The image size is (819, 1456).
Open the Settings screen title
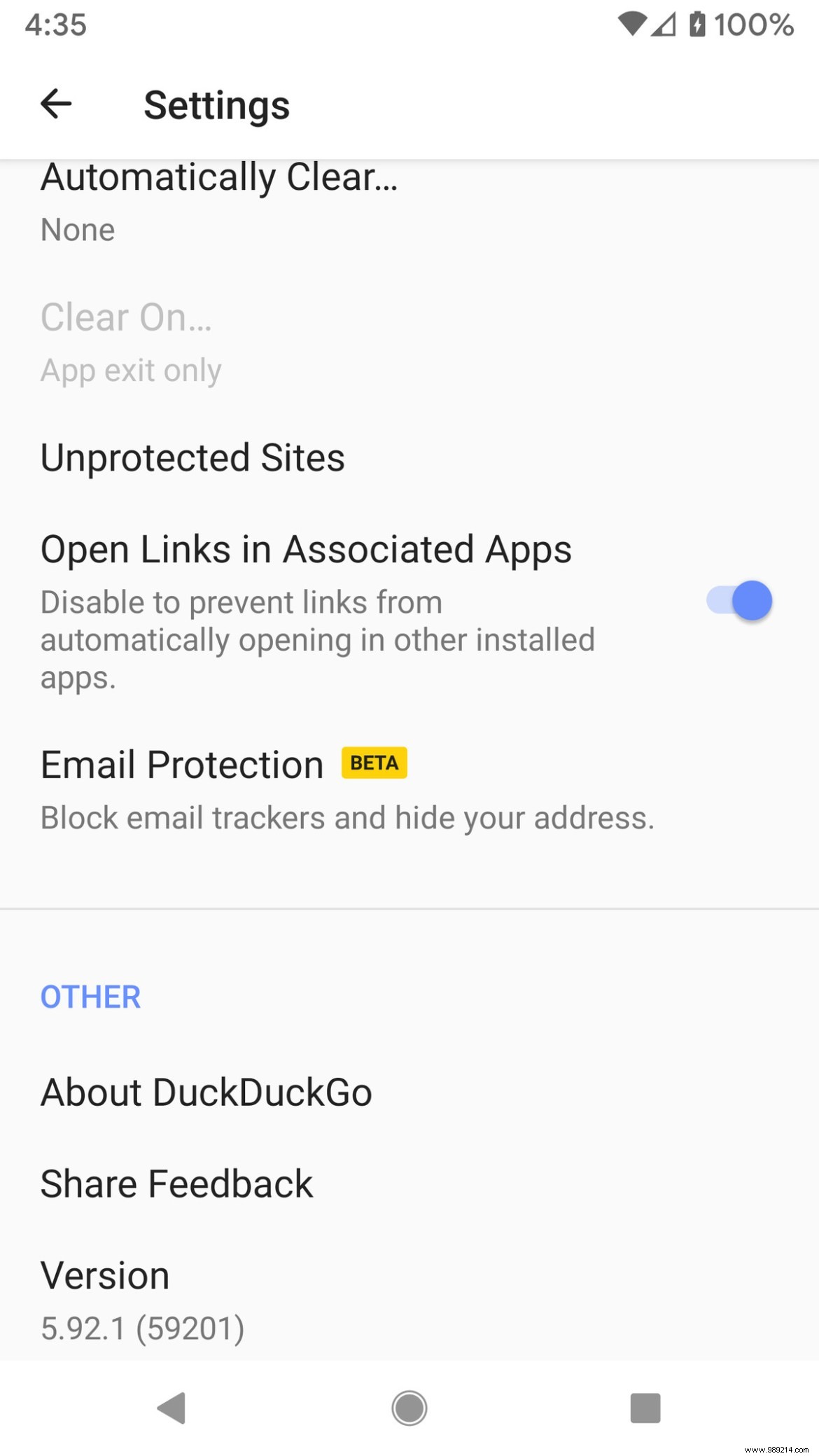coord(216,105)
